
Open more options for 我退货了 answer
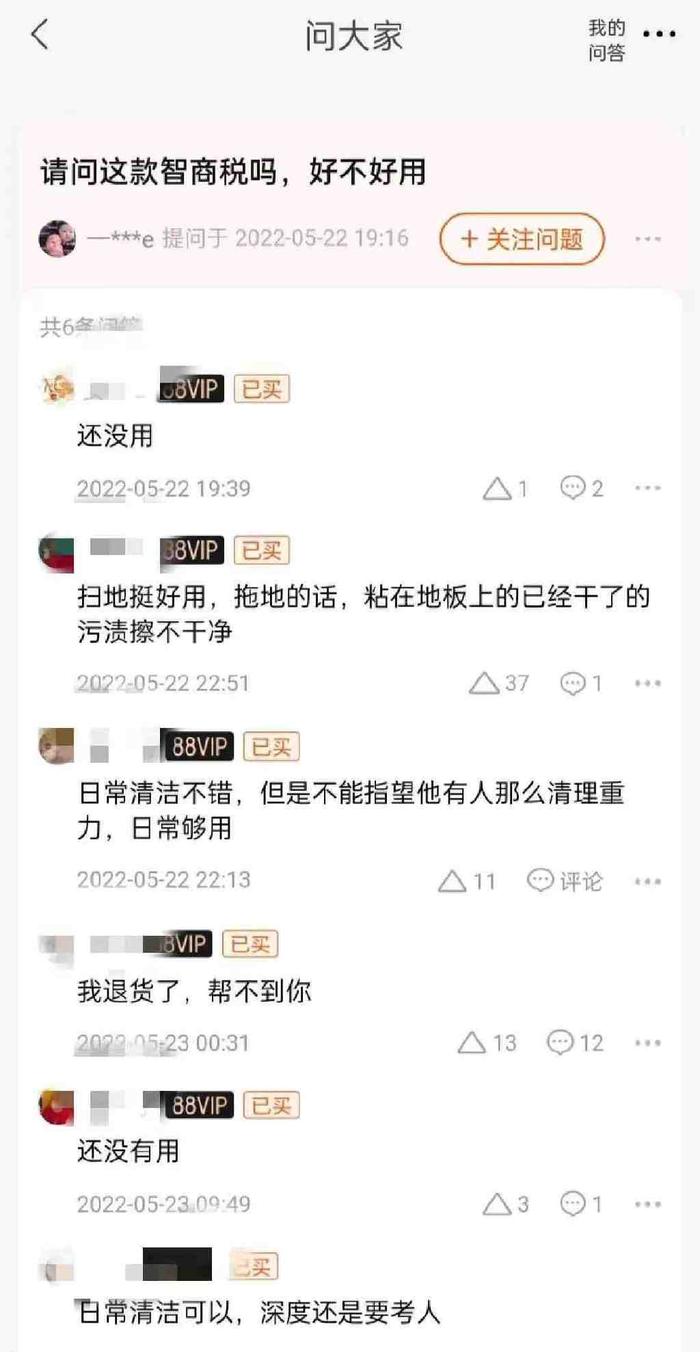648,1043
